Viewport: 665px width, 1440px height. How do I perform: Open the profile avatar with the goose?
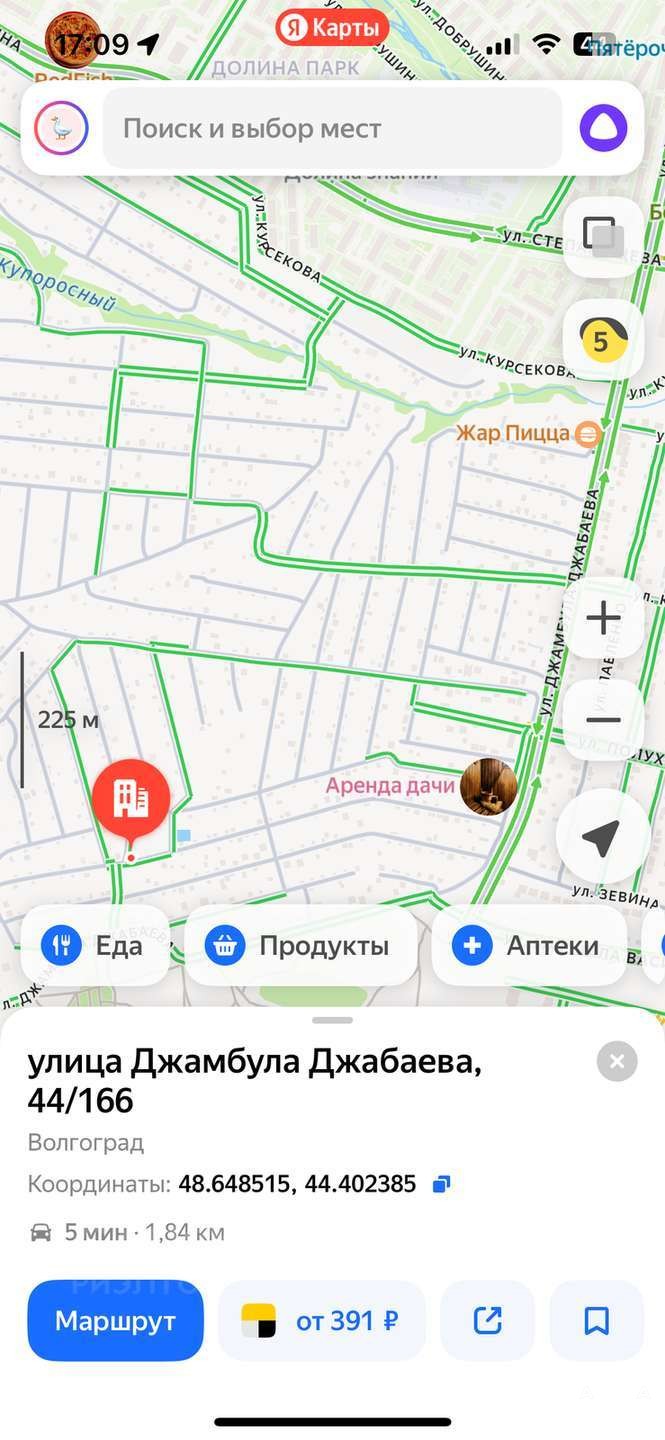click(61, 129)
